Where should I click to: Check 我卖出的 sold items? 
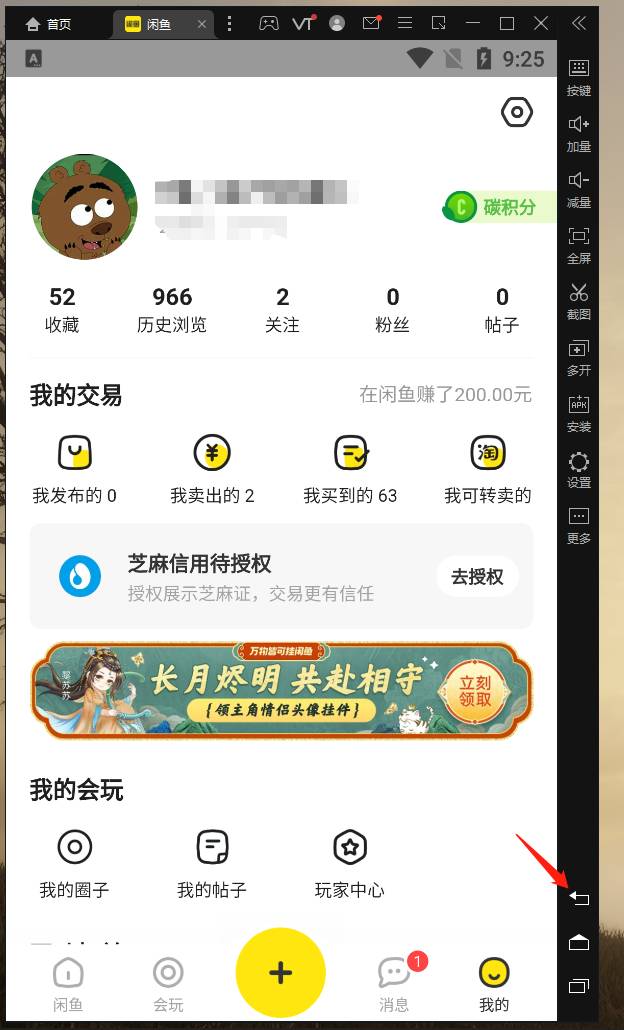coord(212,468)
